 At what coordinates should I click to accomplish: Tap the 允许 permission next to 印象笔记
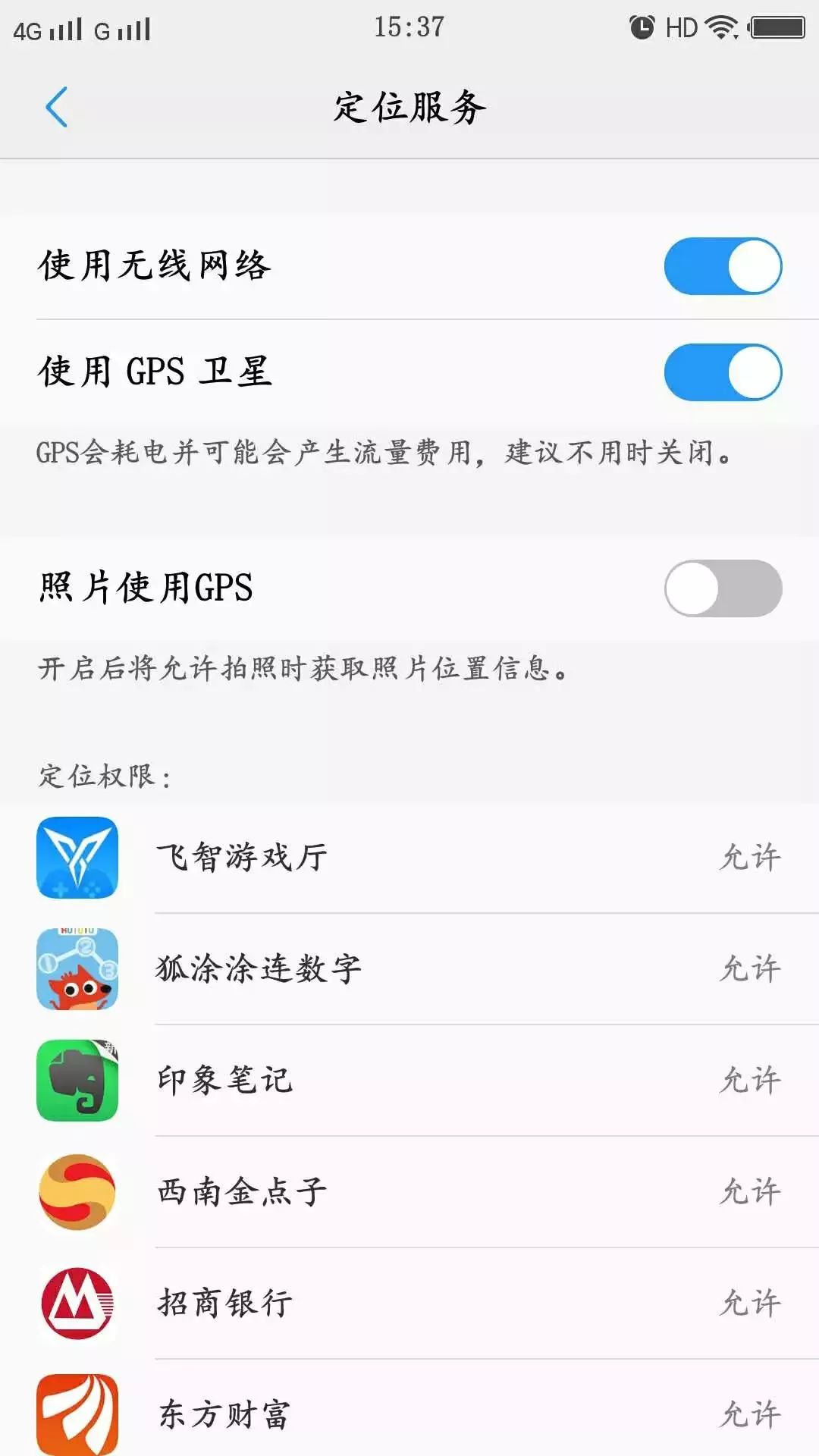[x=750, y=1078]
